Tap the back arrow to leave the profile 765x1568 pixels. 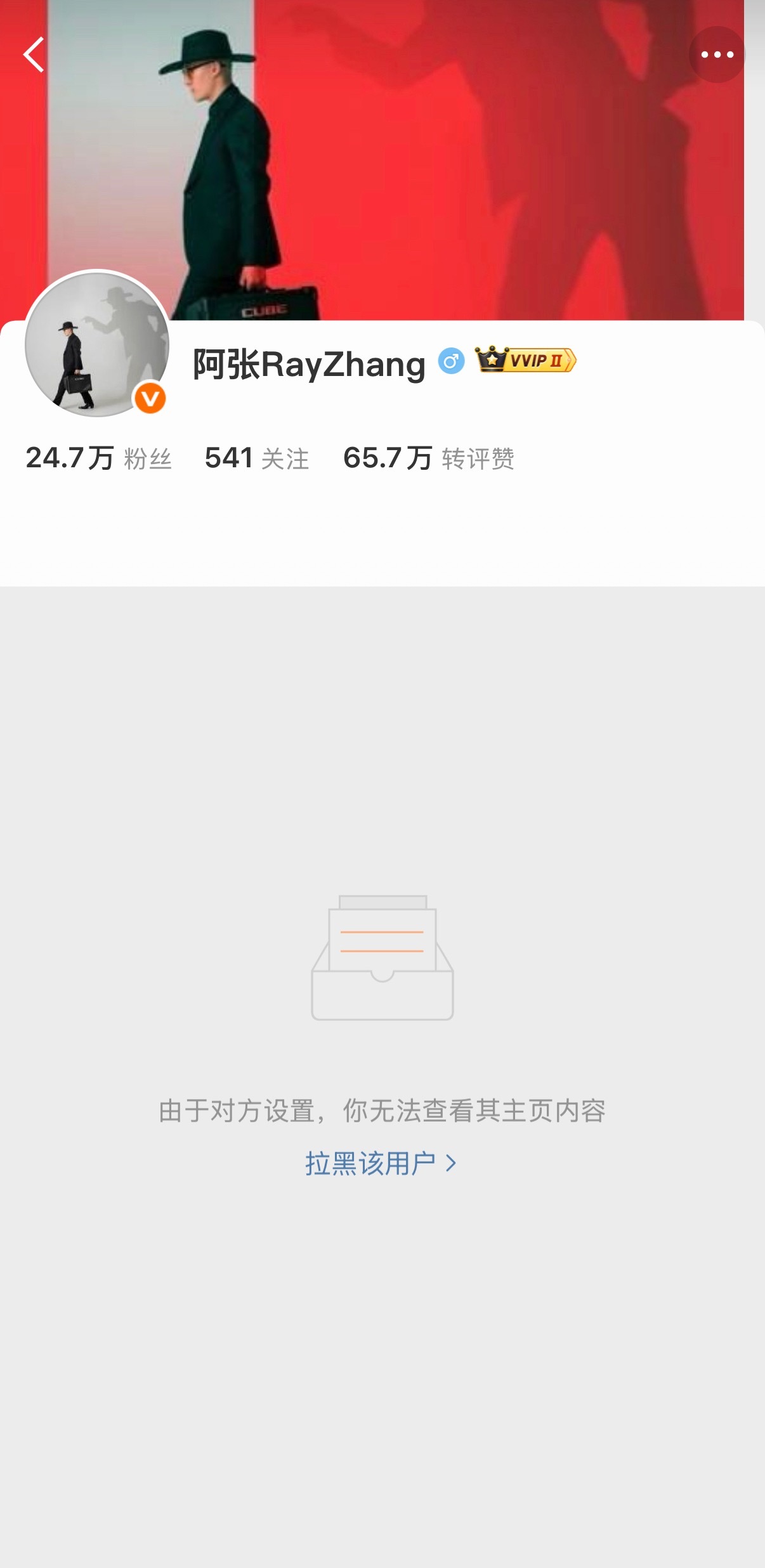coord(33,55)
